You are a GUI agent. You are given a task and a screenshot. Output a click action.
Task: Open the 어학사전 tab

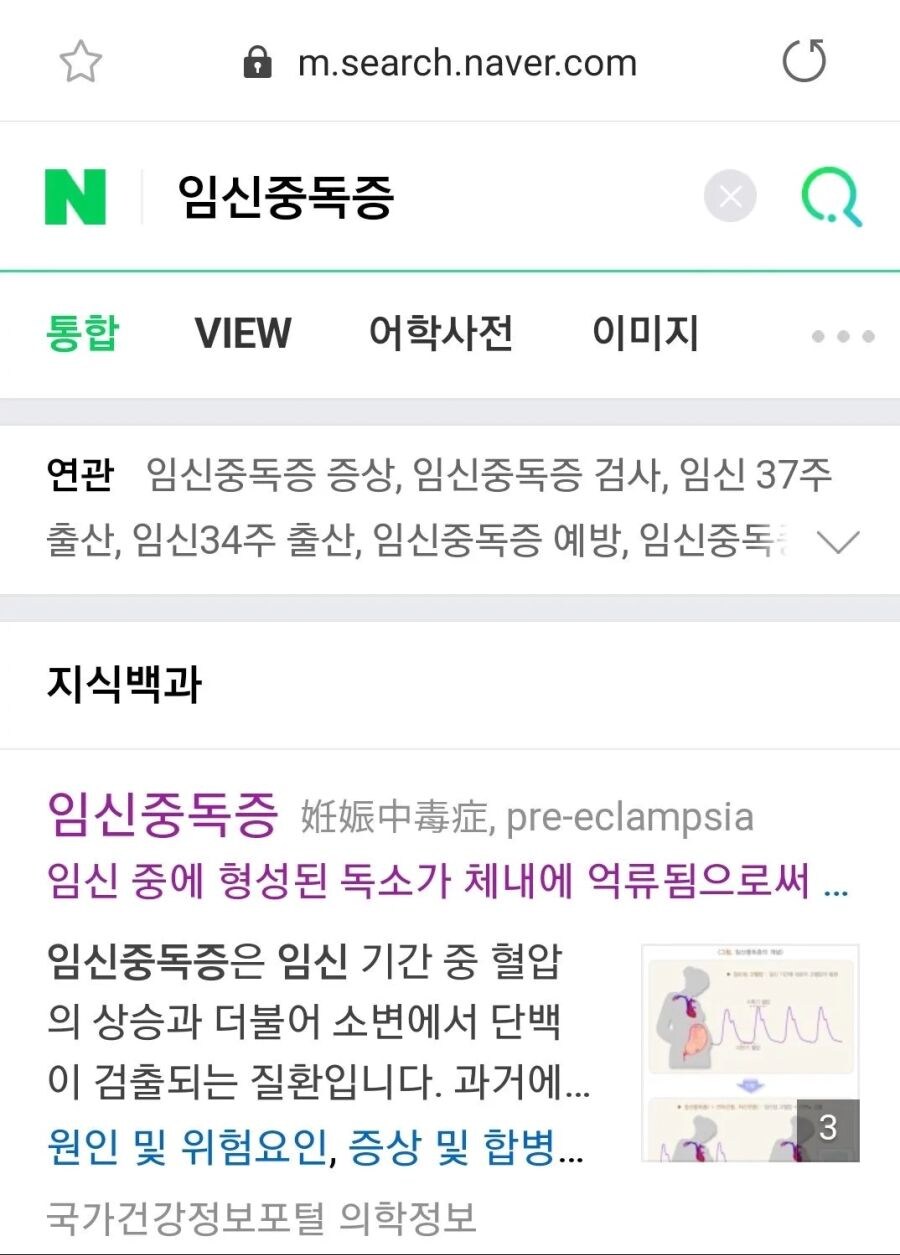pos(441,333)
